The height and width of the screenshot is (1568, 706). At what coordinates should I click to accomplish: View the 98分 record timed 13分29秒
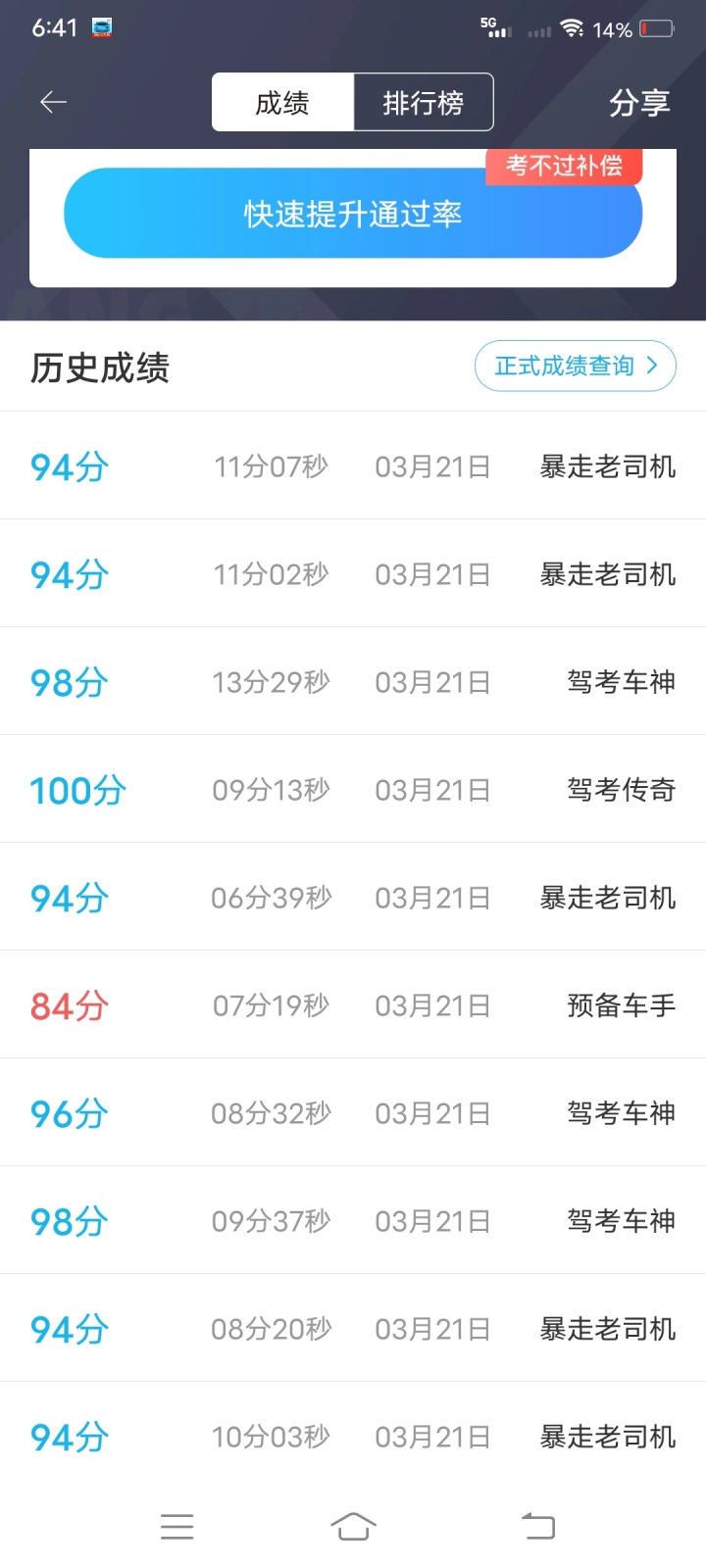(x=353, y=682)
